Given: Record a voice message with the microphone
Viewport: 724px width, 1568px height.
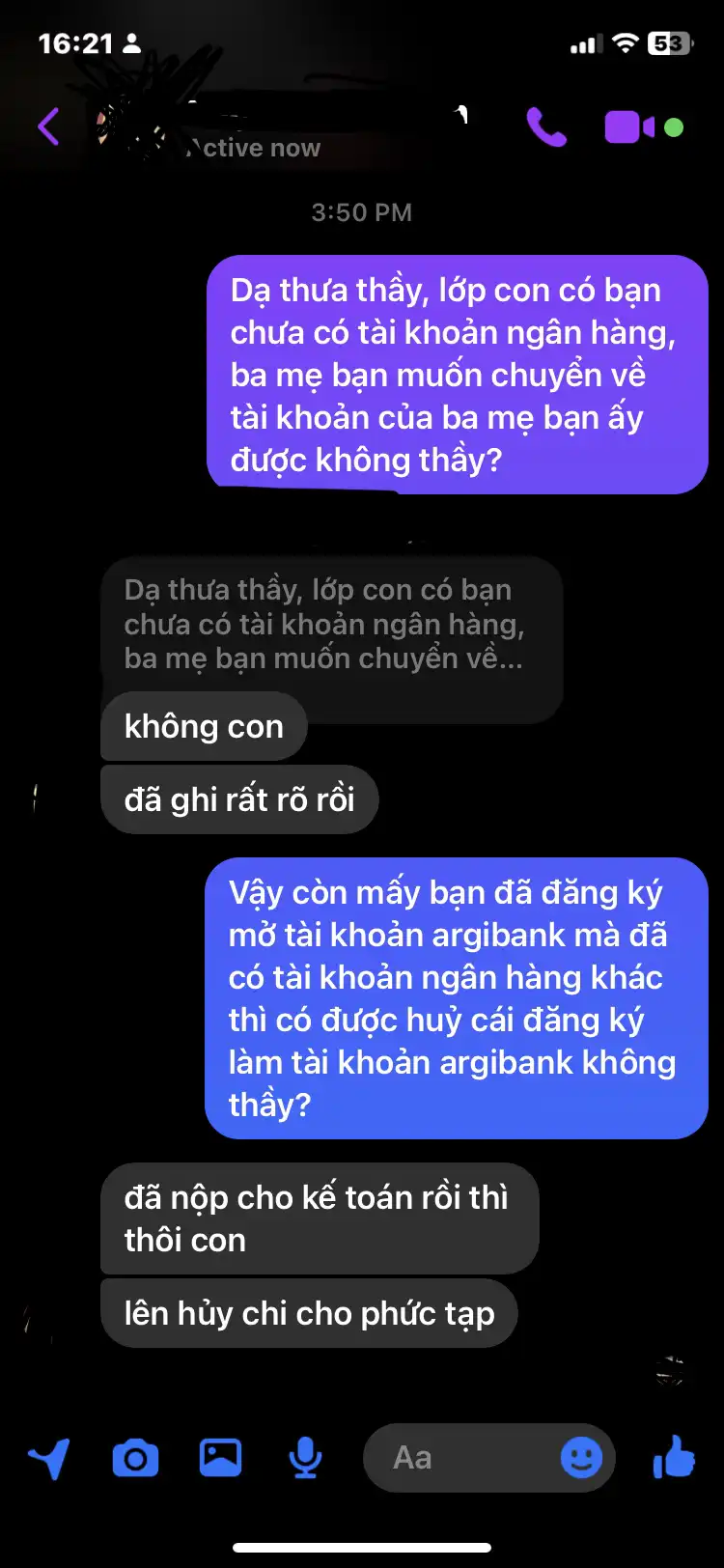Looking at the screenshot, I should coord(305,1458).
